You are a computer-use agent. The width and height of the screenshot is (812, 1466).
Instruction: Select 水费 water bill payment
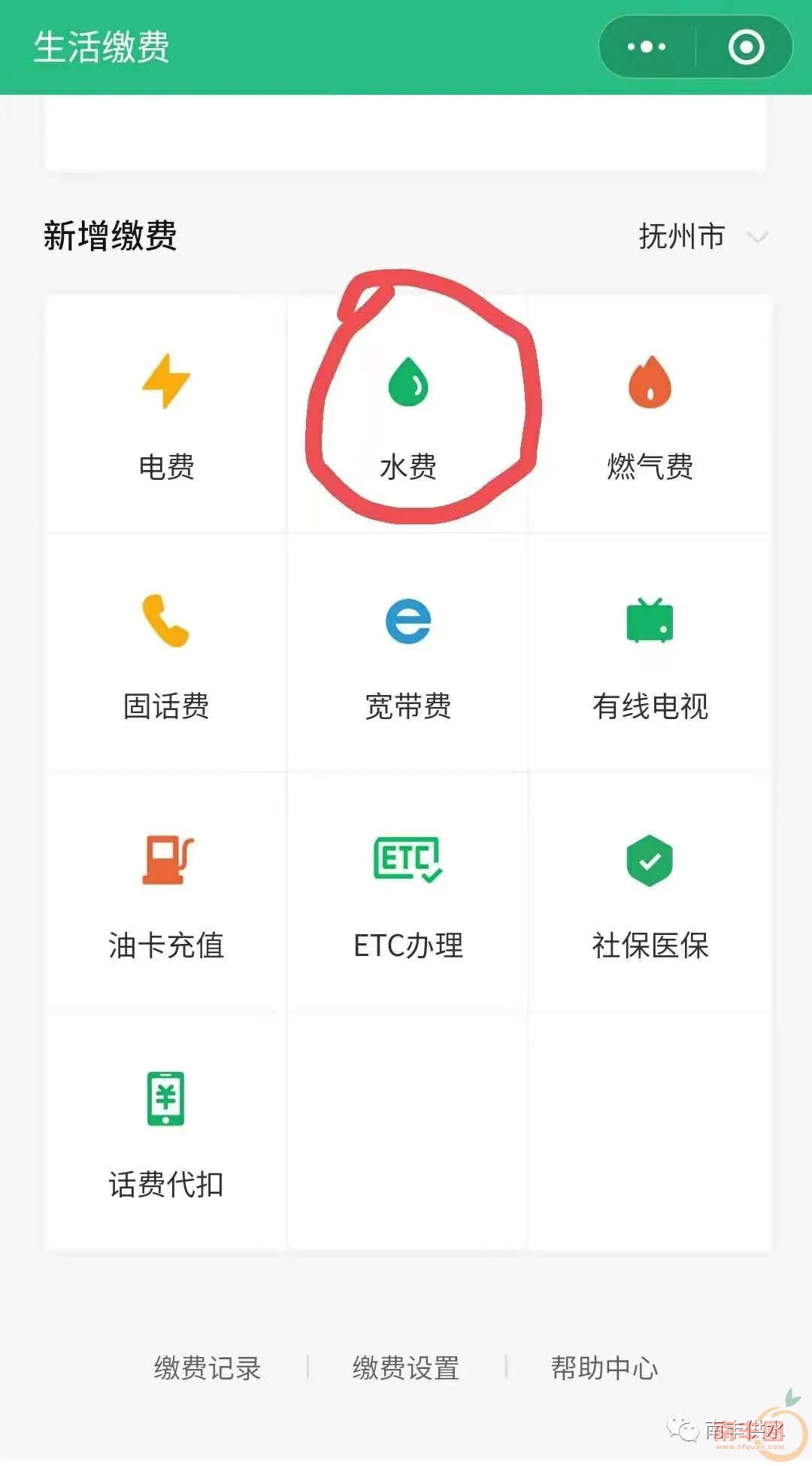[x=408, y=414]
